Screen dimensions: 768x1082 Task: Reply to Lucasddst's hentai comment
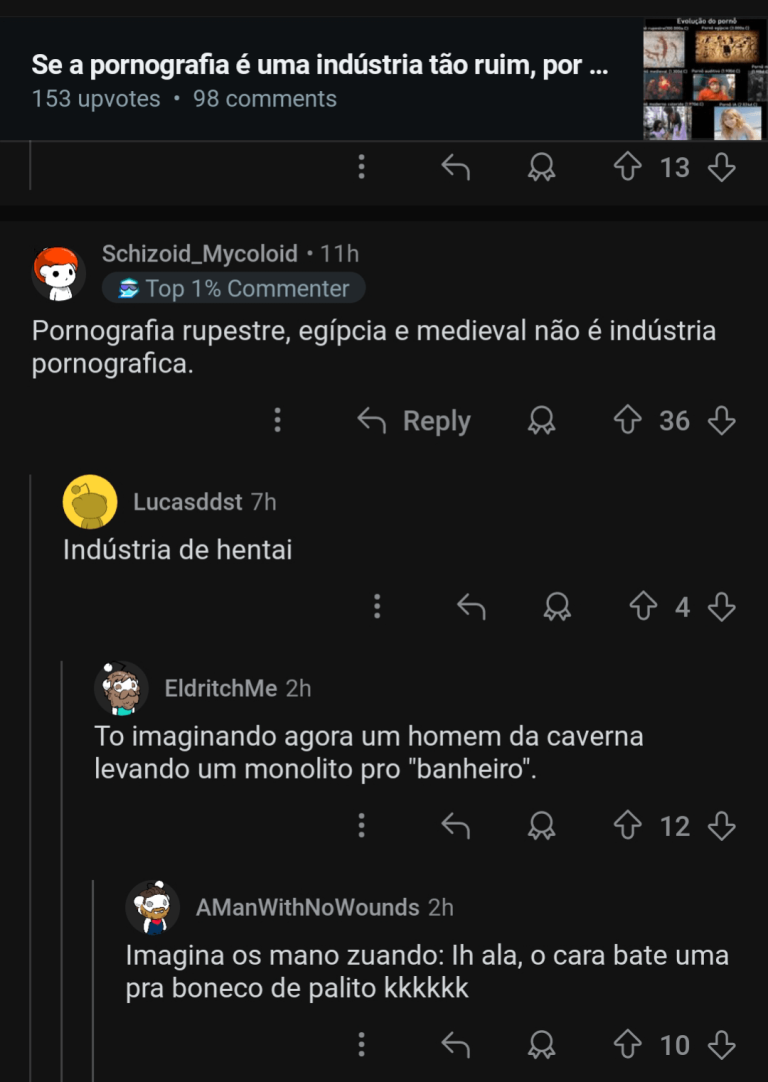471,606
